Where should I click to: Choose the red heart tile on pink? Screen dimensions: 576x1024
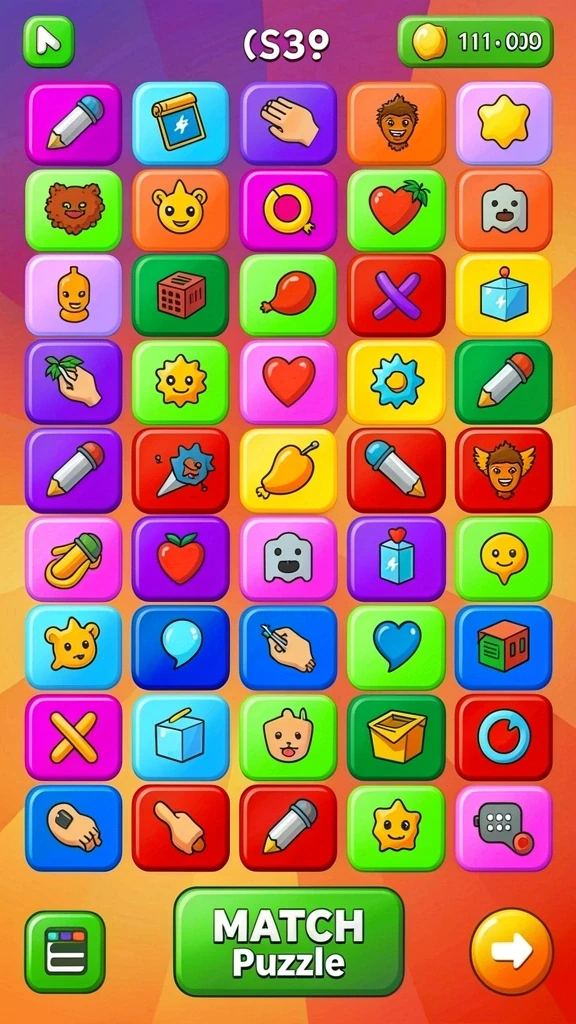(x=288, y=382)
